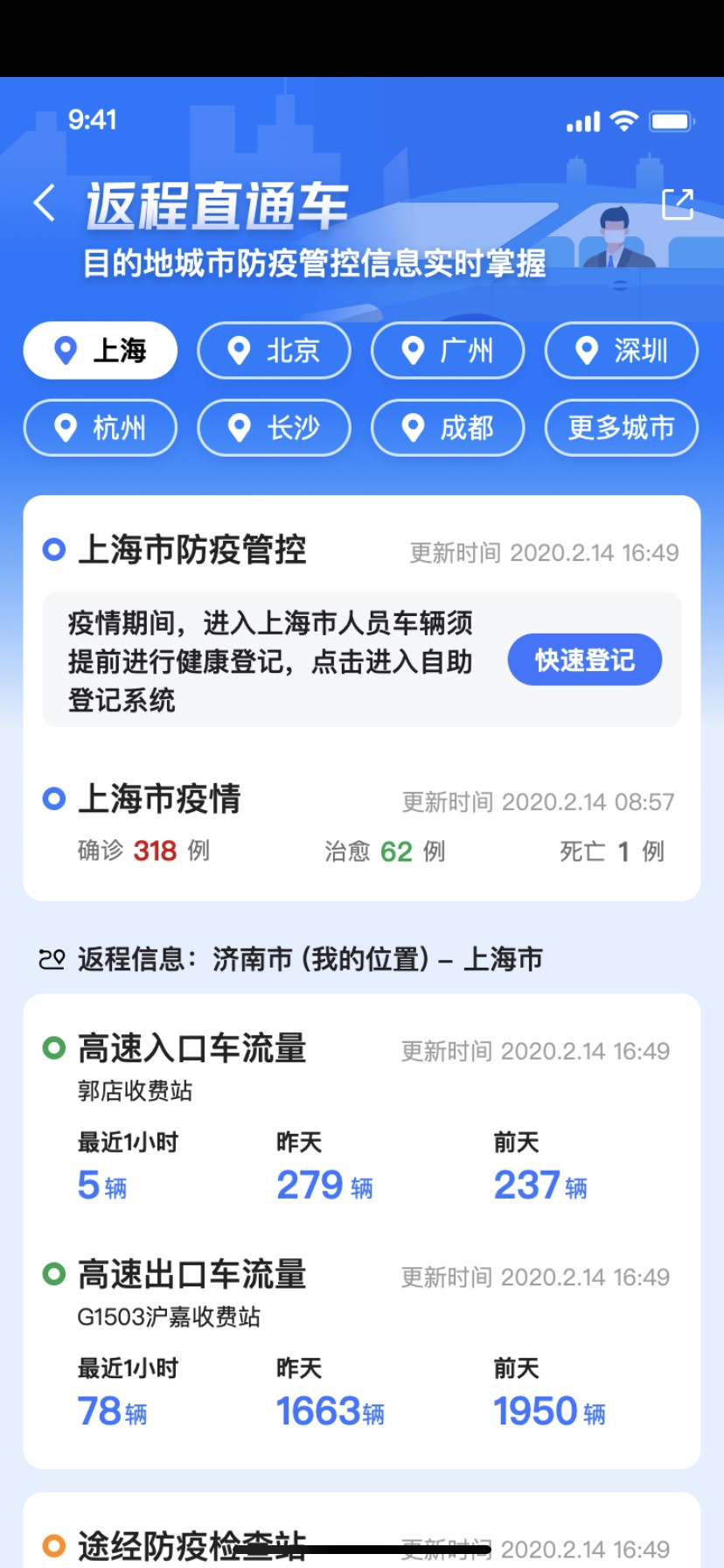This screenshot has height=1568, width=724.
Task: Open 更多城市 to see more cities
Action: (x=622, y=428)
